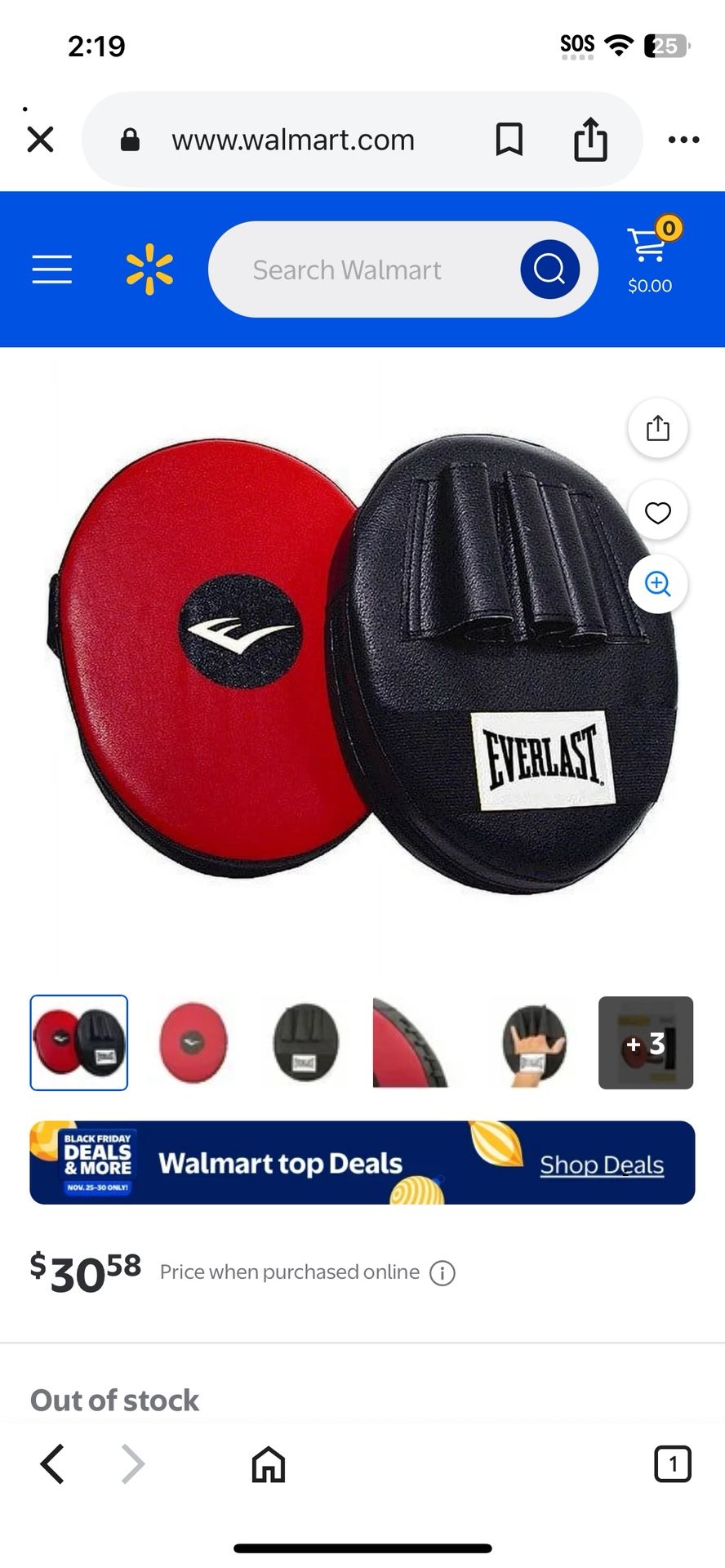Add the mitts to favorites with the heart

(658, 512)
